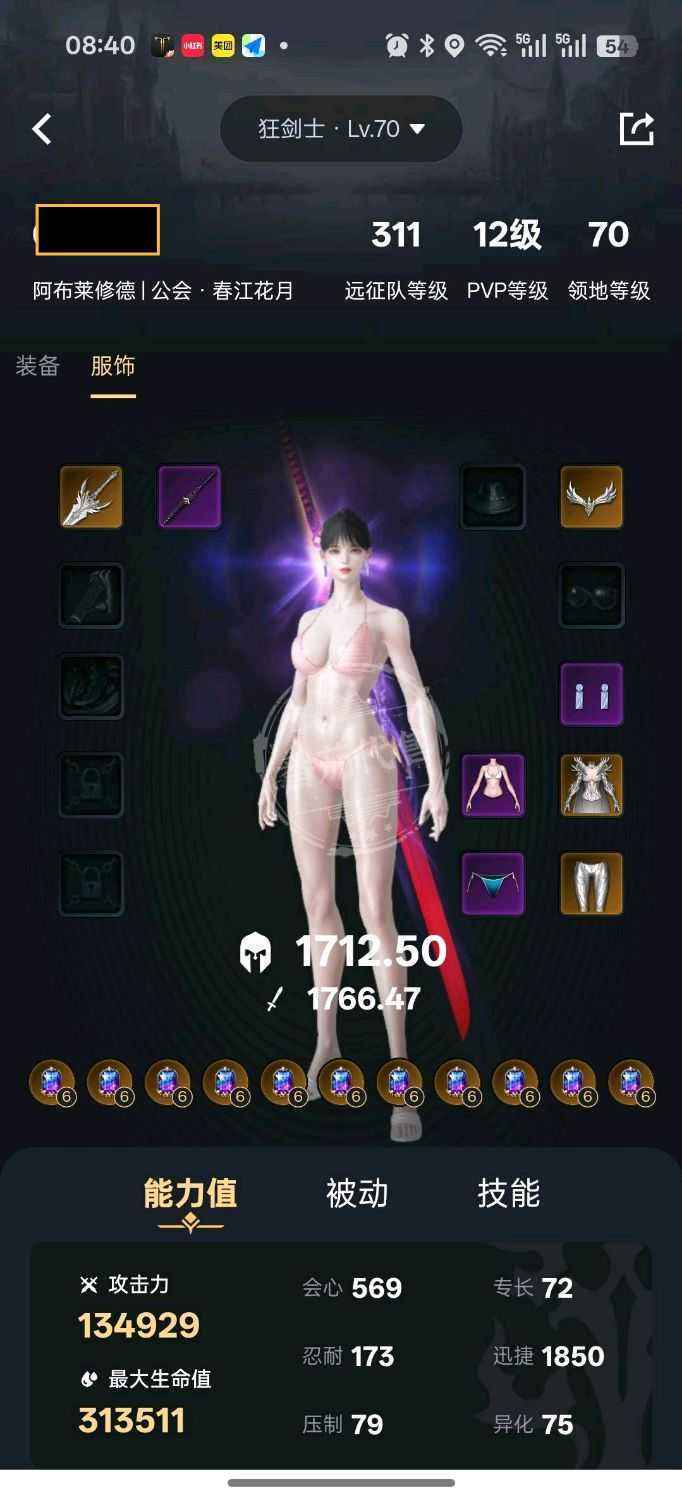Open the purple earrings accessory slot
The image size is (682, 1500).
click(591, 693)
